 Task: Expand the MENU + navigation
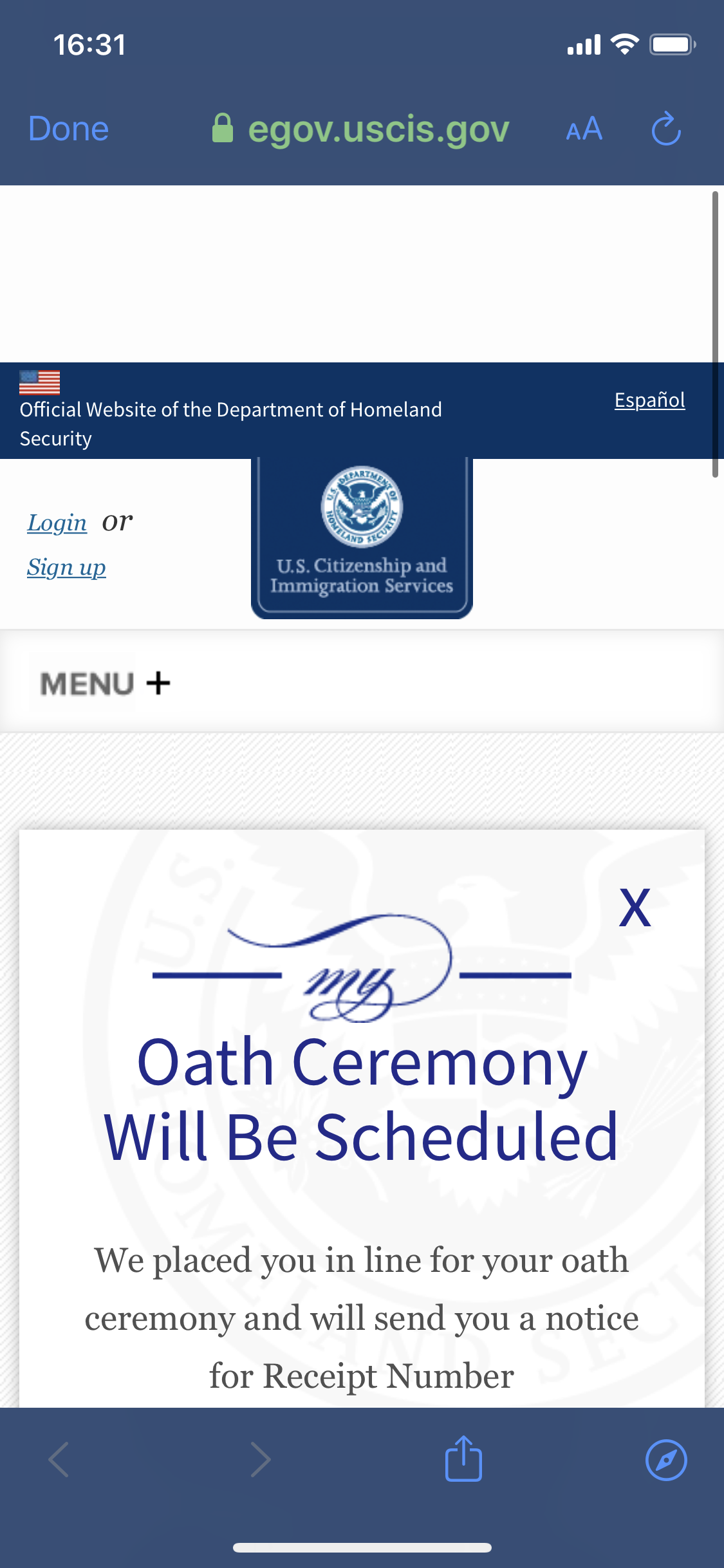coord(106,683)
